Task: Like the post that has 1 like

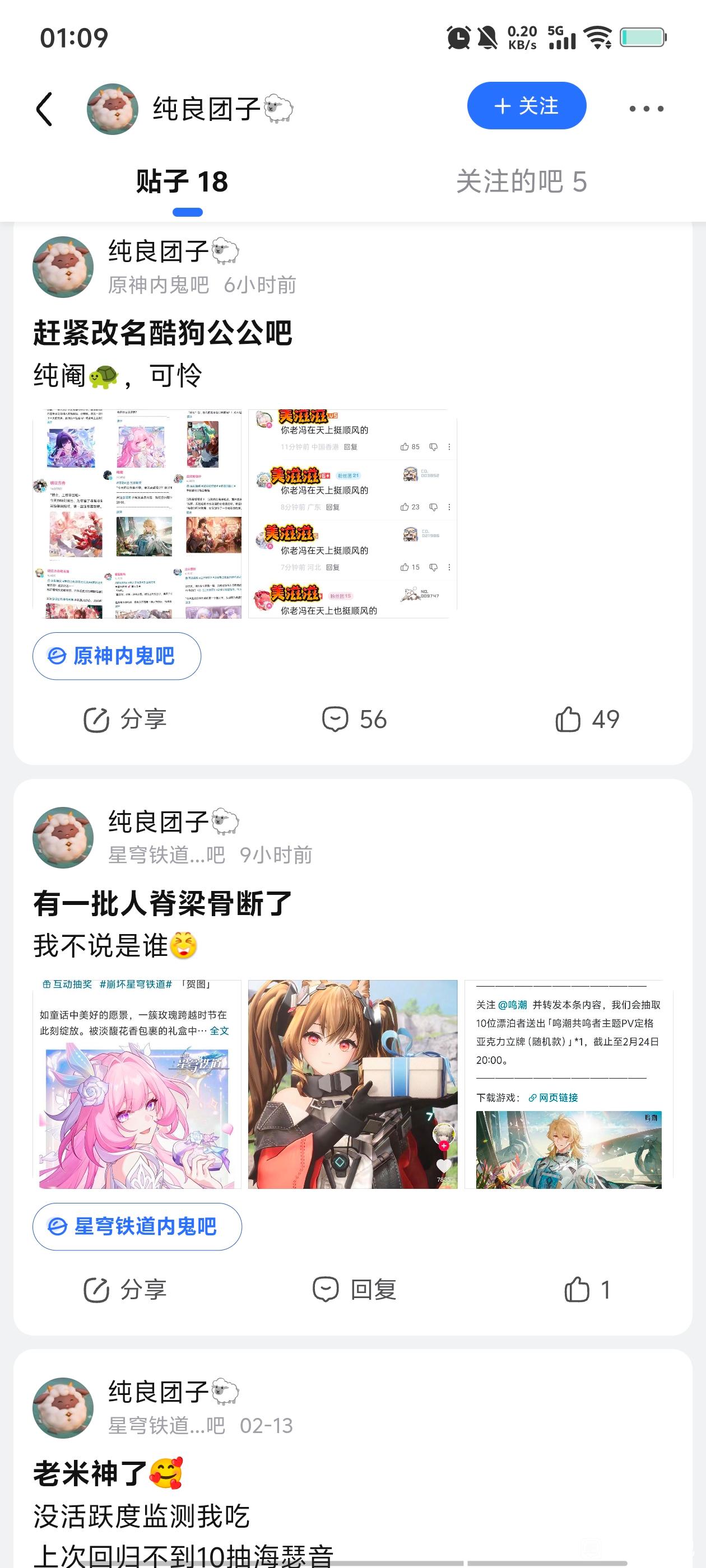Action: (587, 1290)
